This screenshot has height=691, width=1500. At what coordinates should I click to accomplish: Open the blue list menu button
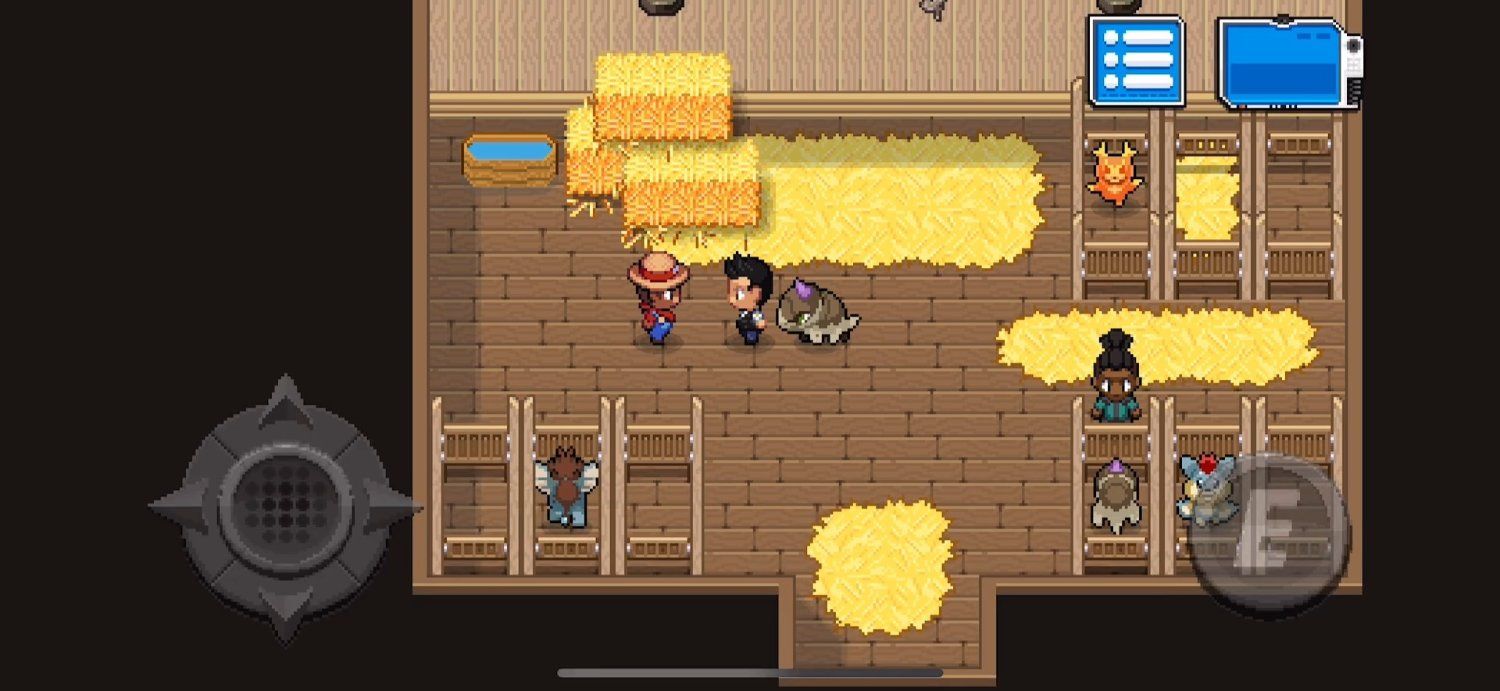(1136, 60)
